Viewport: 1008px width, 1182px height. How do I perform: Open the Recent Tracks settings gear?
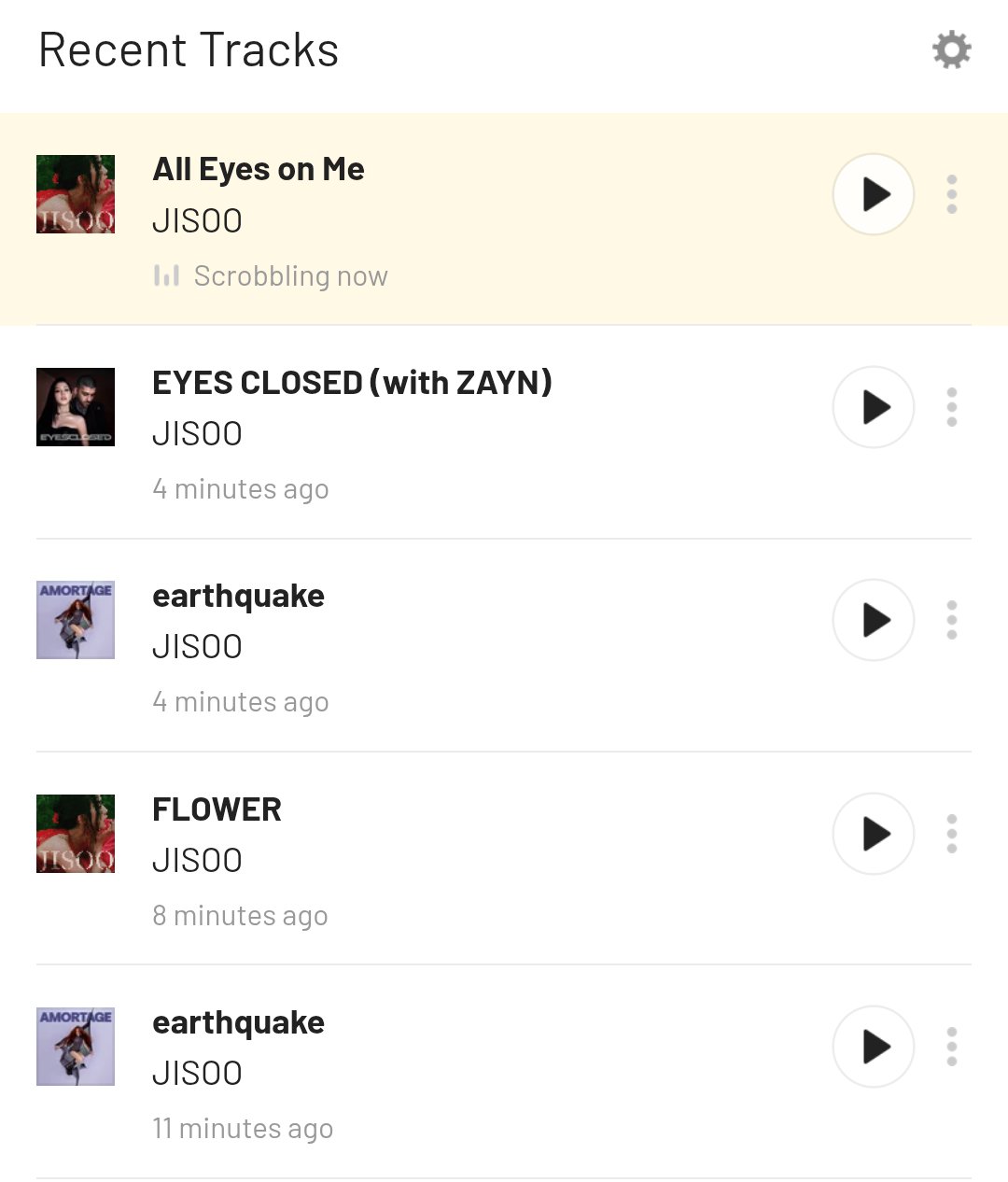pos(951,50)
